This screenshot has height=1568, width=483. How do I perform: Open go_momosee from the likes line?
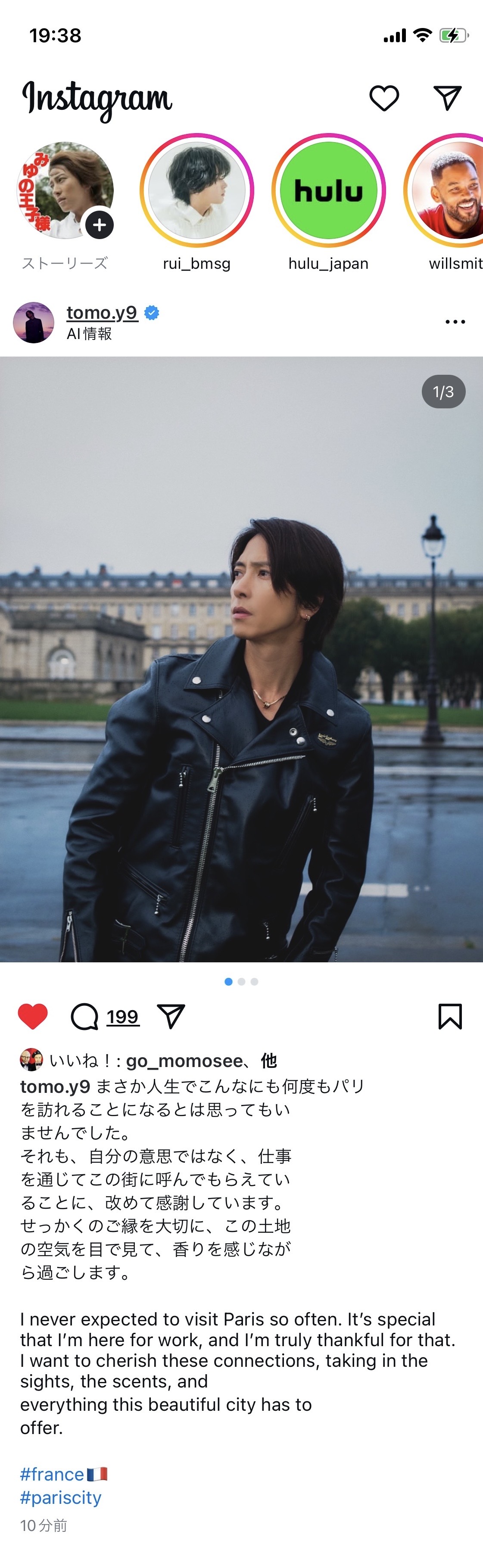point(184,1061)
